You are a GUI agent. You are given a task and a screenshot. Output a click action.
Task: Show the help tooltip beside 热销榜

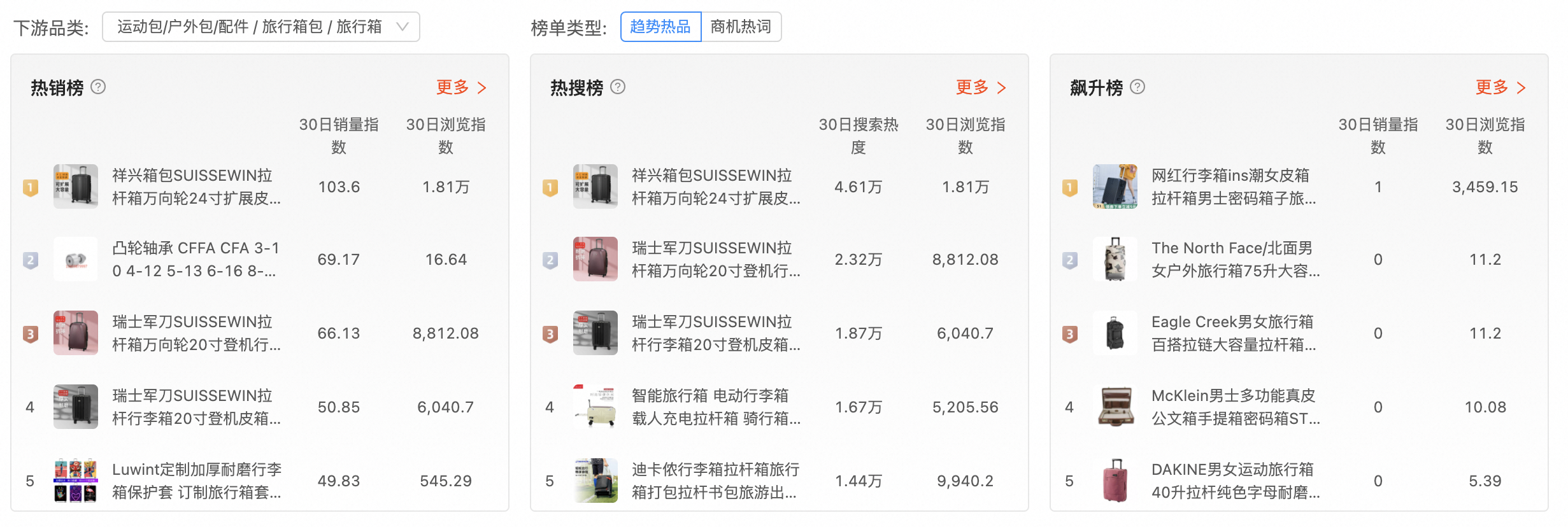click(98, 87)
